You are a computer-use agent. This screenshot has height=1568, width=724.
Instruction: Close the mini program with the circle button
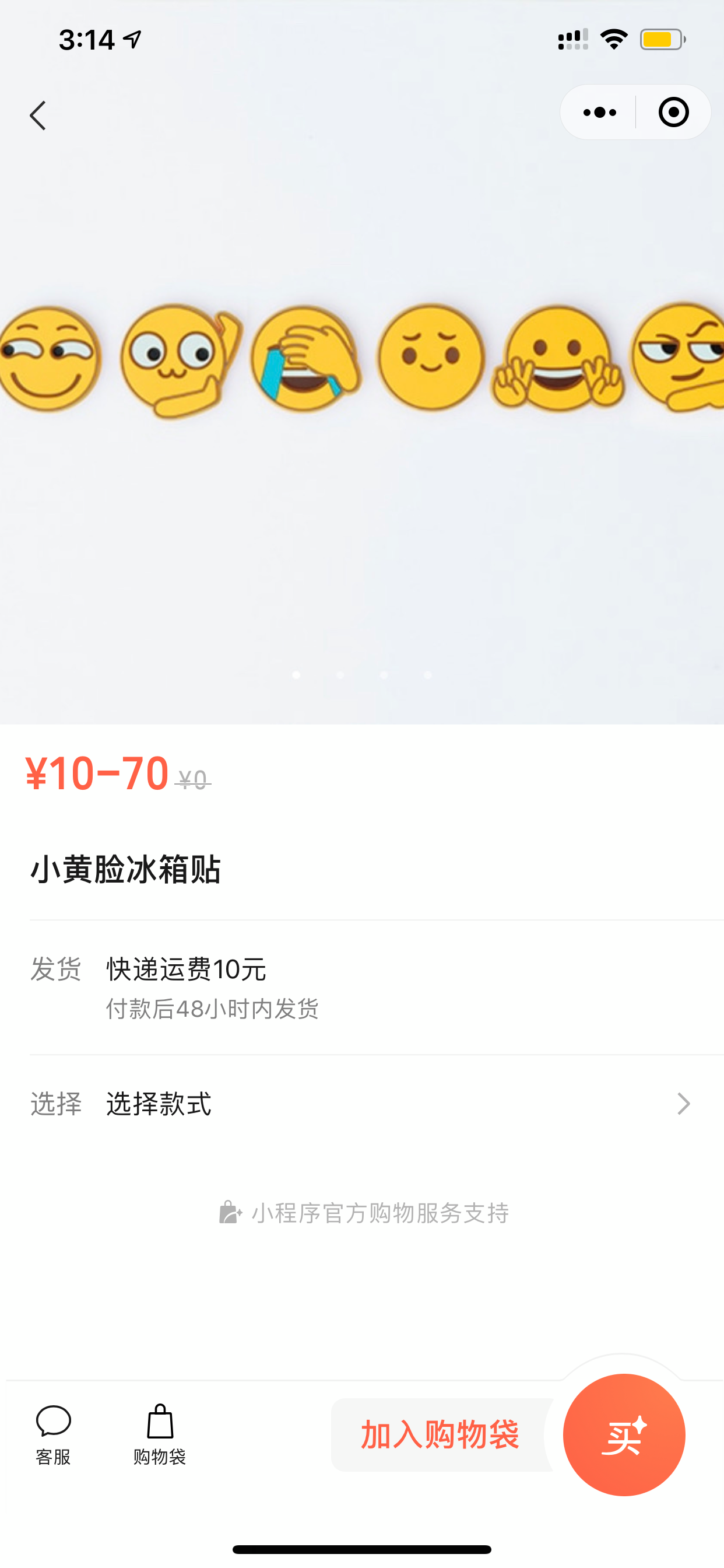point(673,113)
